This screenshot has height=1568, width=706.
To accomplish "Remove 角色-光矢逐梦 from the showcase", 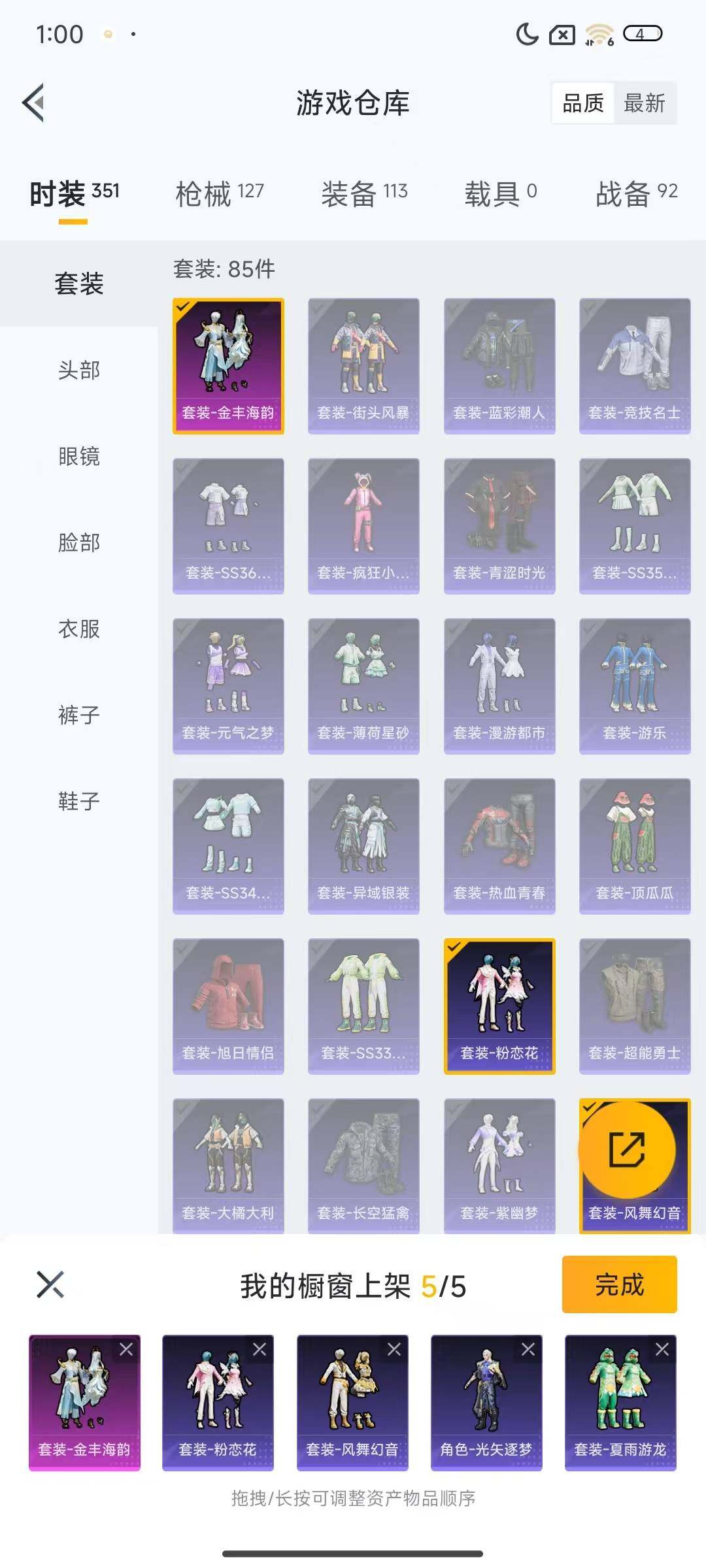I will [528, 1350].
